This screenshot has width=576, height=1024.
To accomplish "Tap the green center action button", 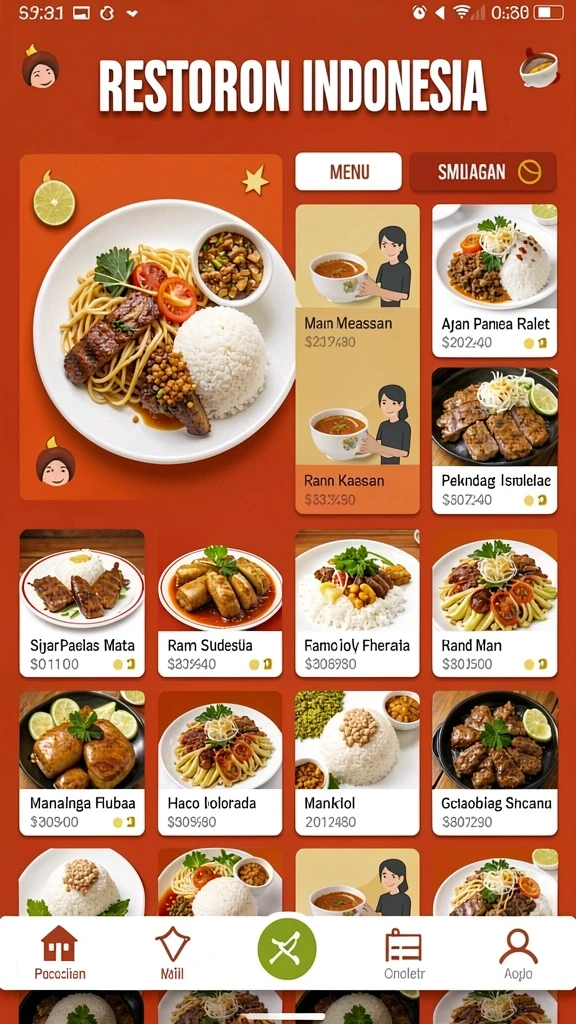I will 287,948.
